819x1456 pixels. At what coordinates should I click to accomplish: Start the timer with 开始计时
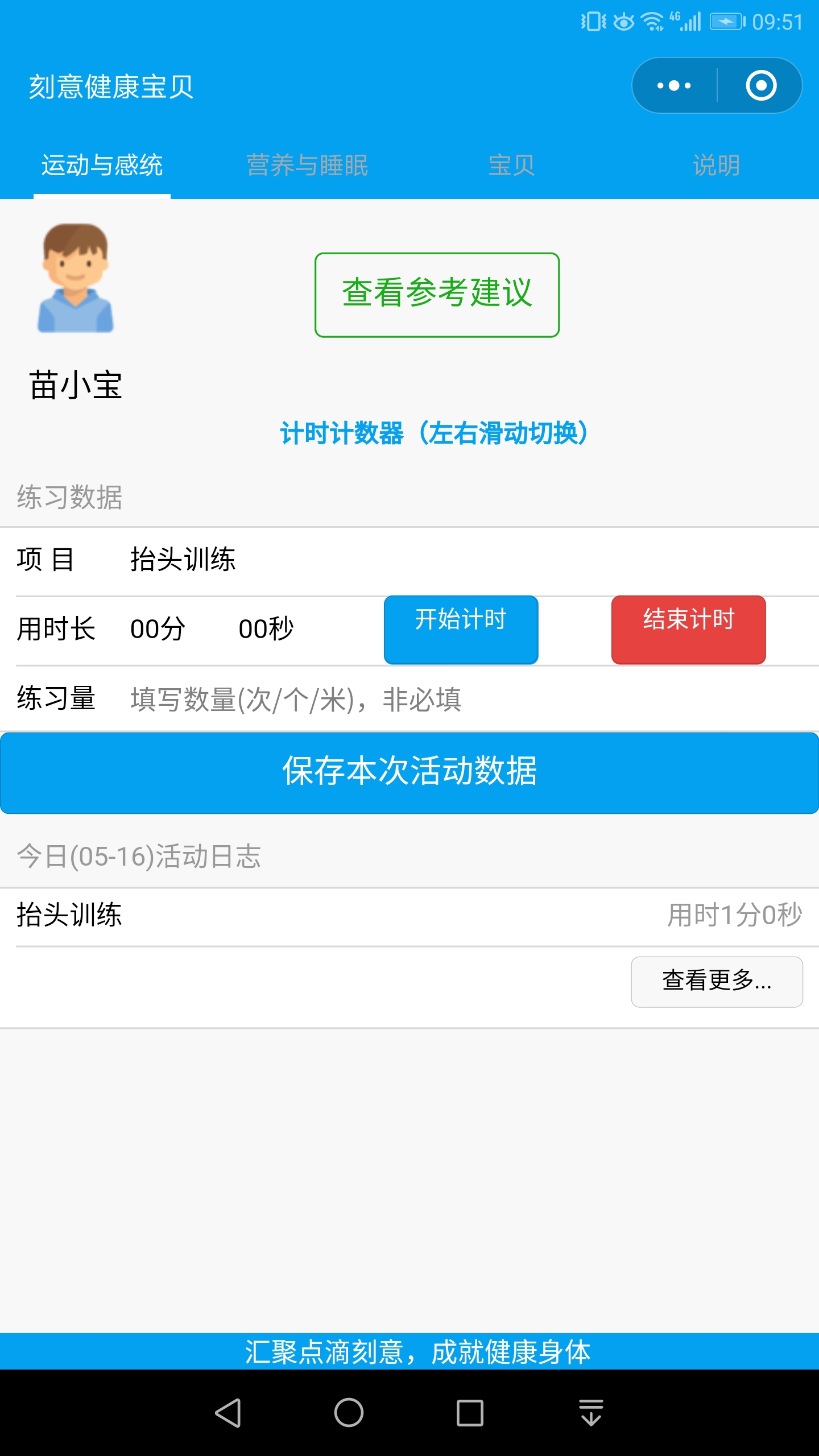(x=461, y=630)
